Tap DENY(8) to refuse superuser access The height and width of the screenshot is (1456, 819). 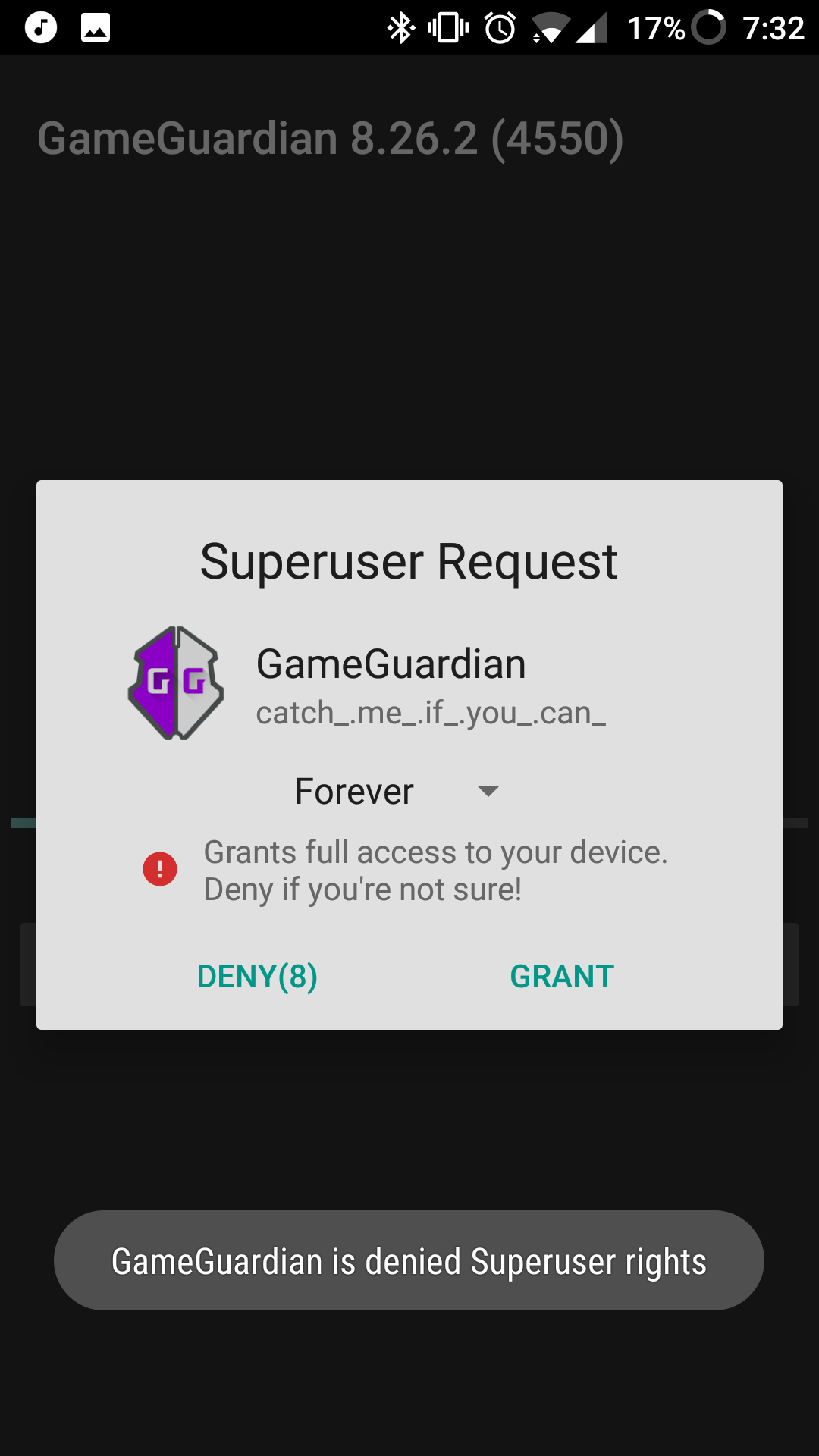[x=257, y=977]
